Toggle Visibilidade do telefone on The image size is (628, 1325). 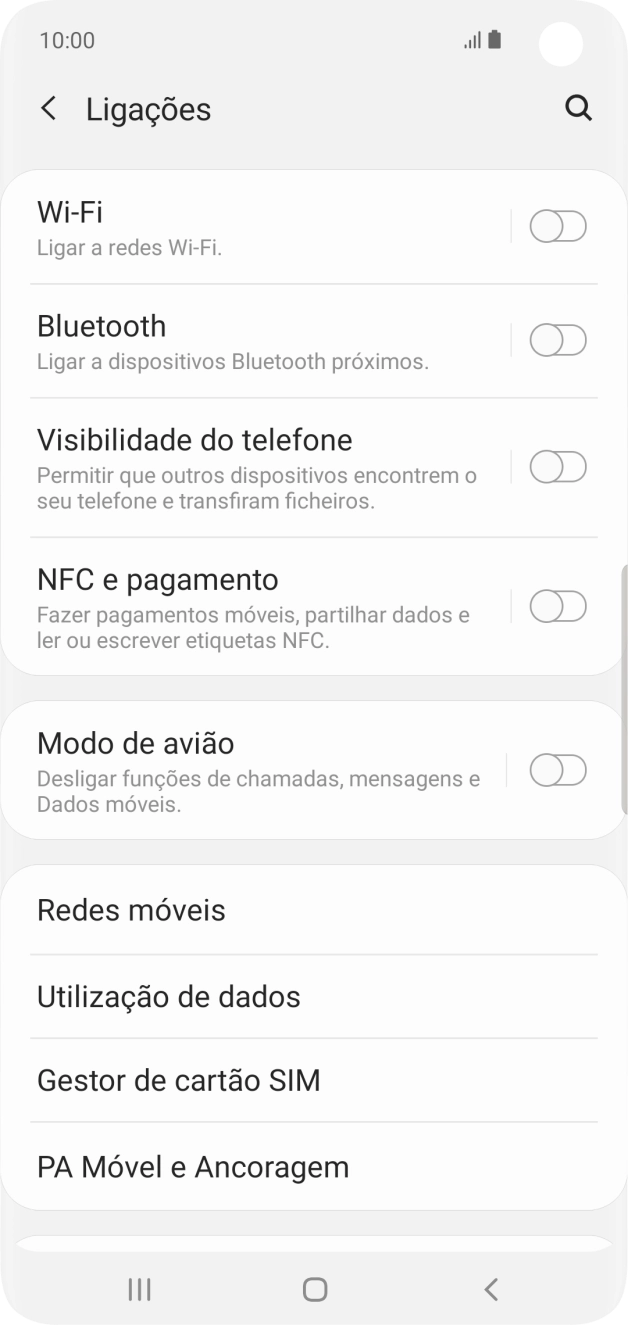point(558,467)
